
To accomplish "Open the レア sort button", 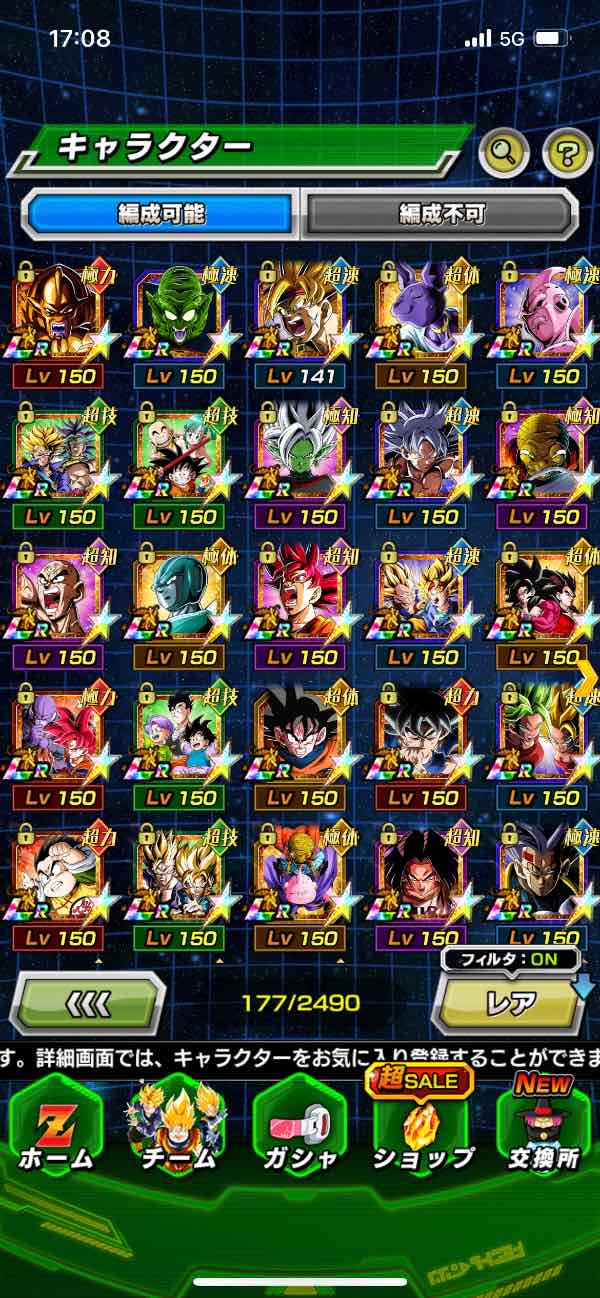I will pos(510,1002).
